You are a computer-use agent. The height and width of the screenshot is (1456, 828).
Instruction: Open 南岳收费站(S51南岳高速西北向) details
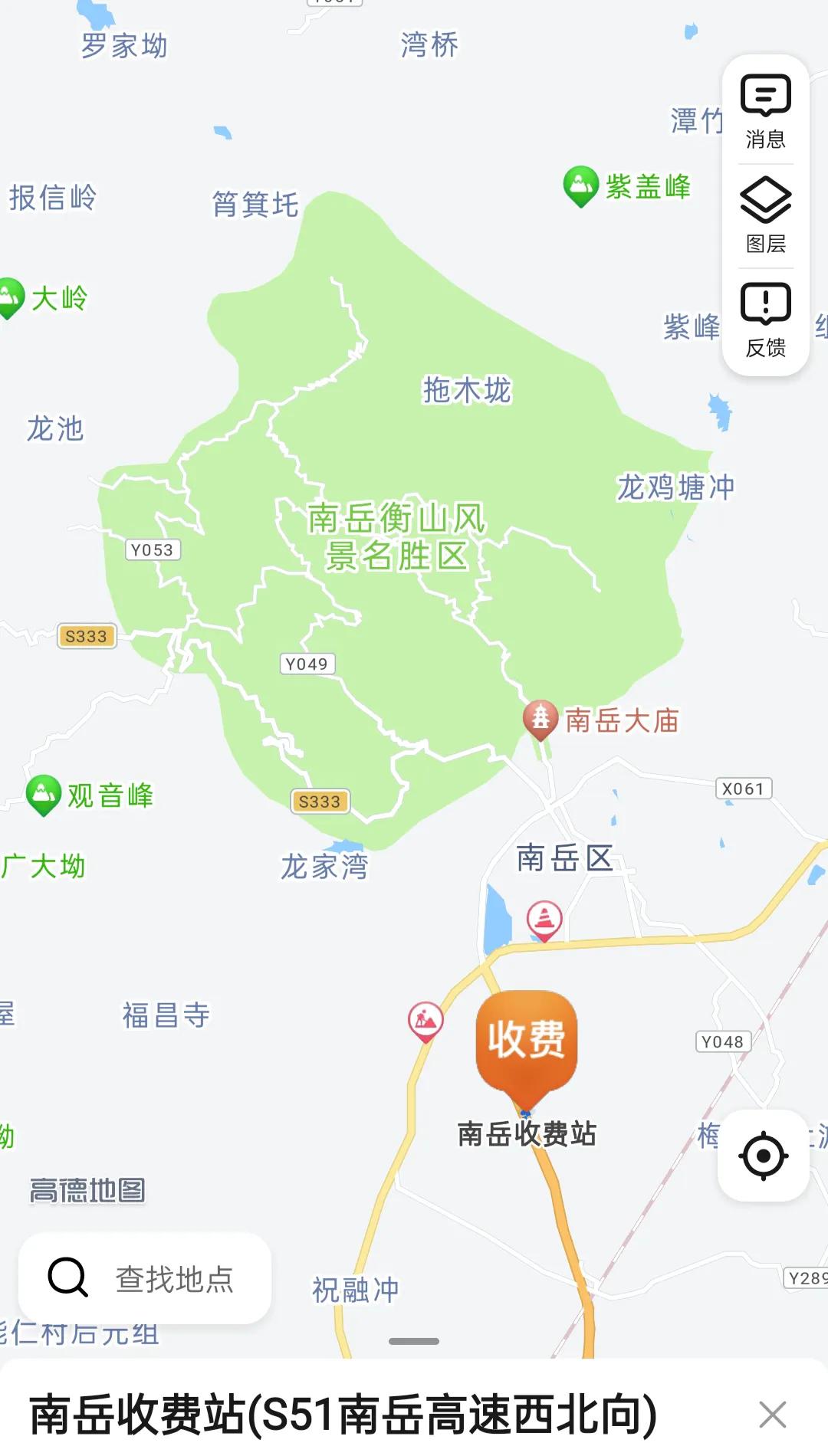pos(343,1415)
